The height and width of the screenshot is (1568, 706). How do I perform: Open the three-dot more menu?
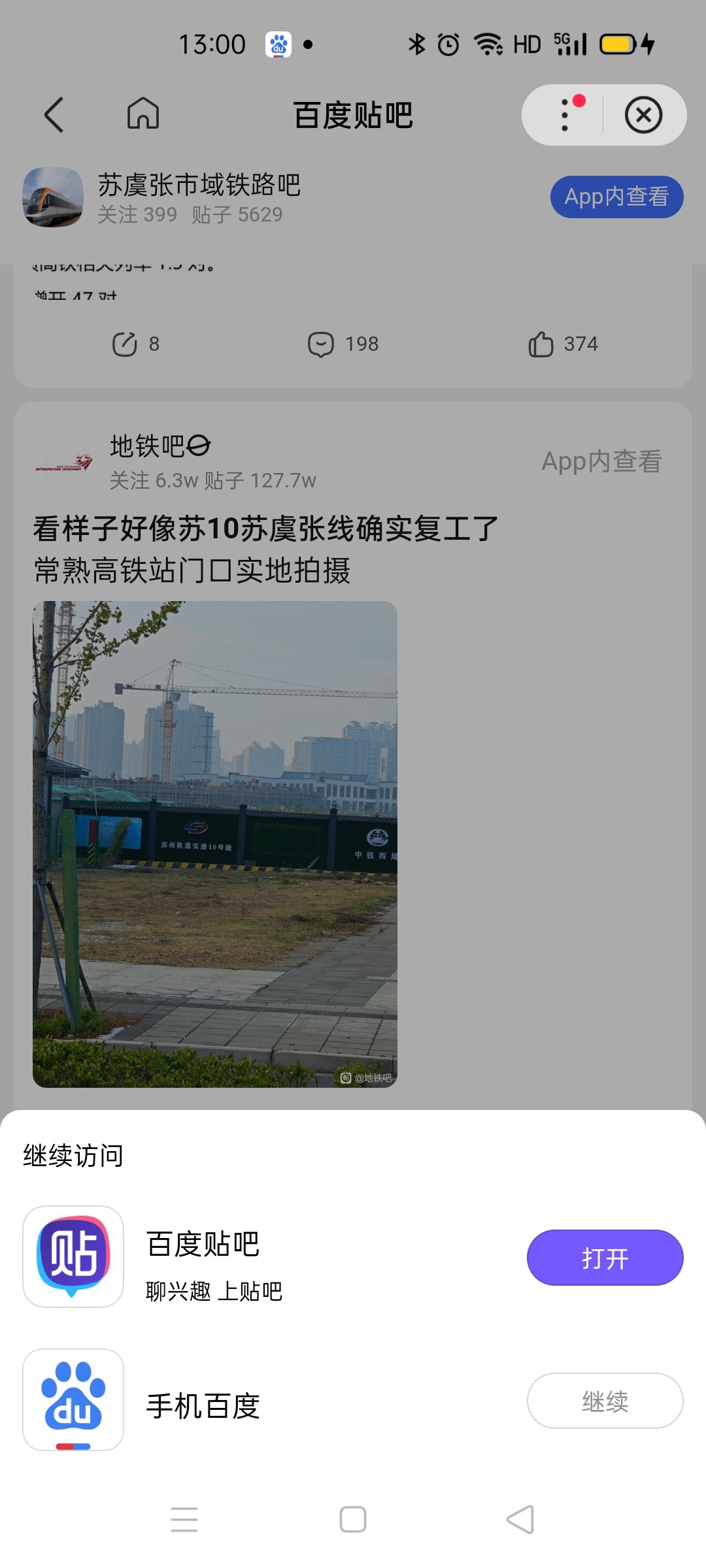(x=565, y=115)
